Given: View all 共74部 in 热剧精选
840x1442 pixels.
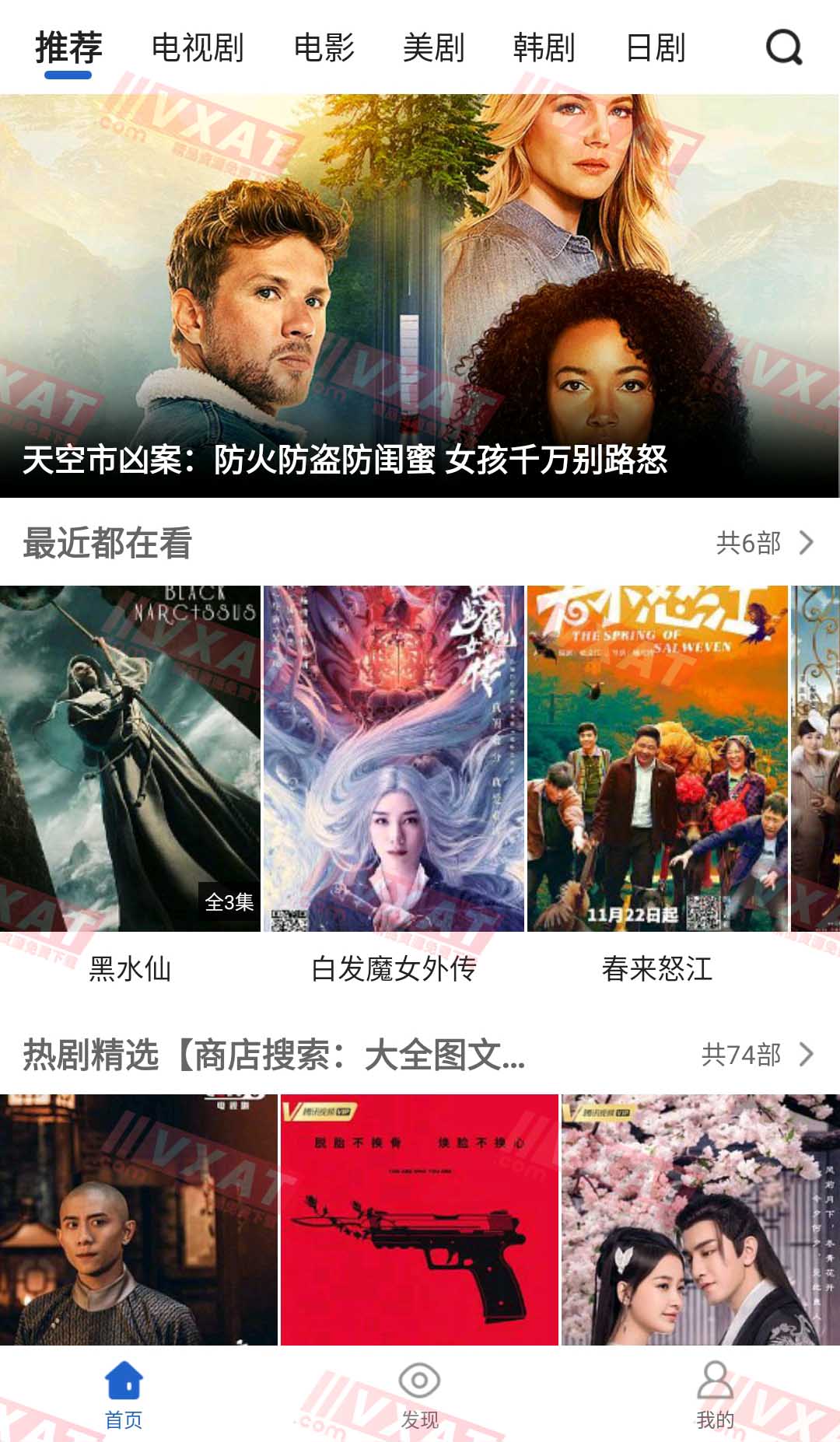Looking at the screenshot, I should [x=757, y=1055].
